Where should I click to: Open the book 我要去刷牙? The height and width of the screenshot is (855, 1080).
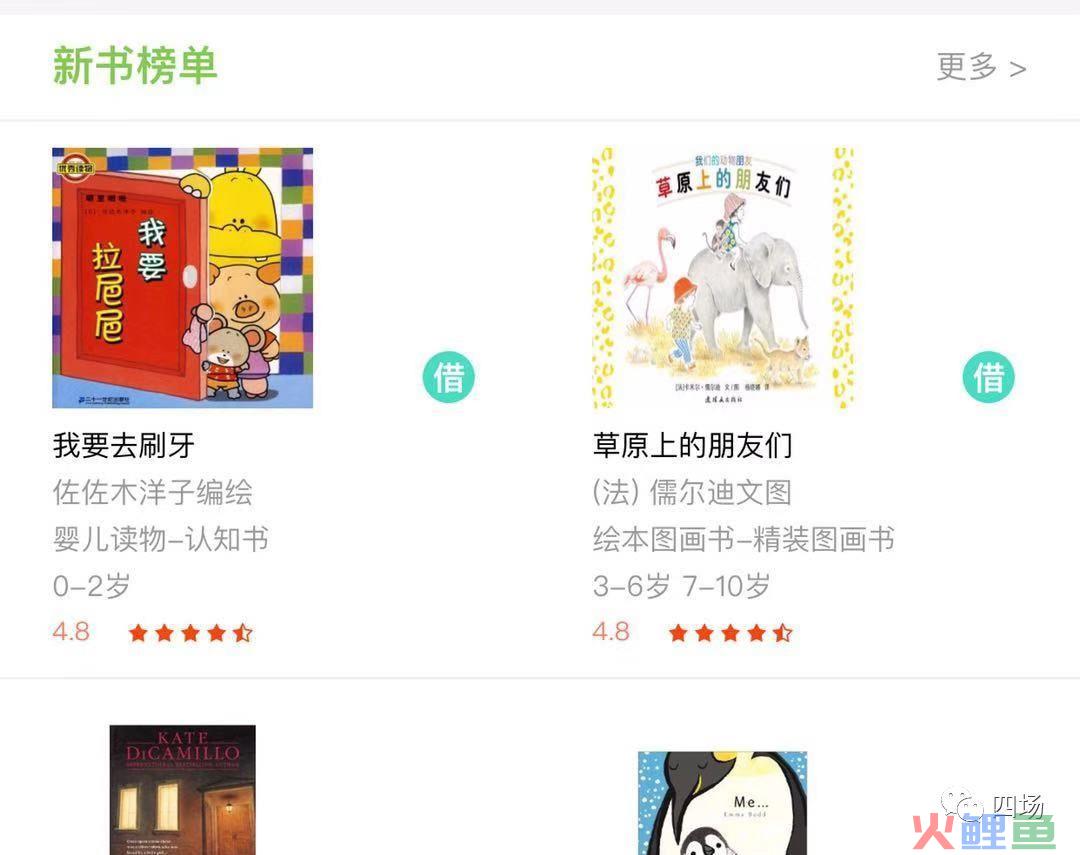coord(182,278)
